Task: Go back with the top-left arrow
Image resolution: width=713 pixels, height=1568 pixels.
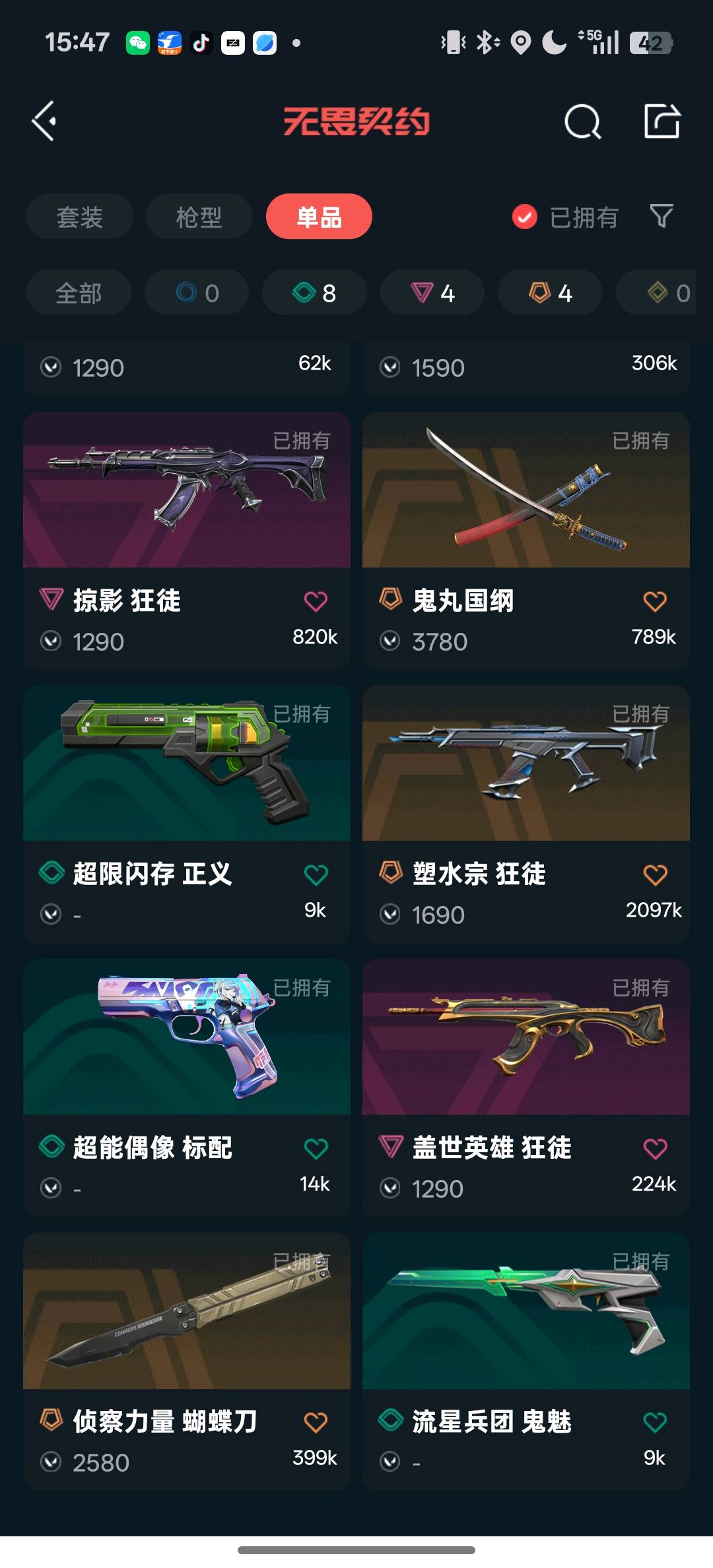Action: tap(44, 121)
